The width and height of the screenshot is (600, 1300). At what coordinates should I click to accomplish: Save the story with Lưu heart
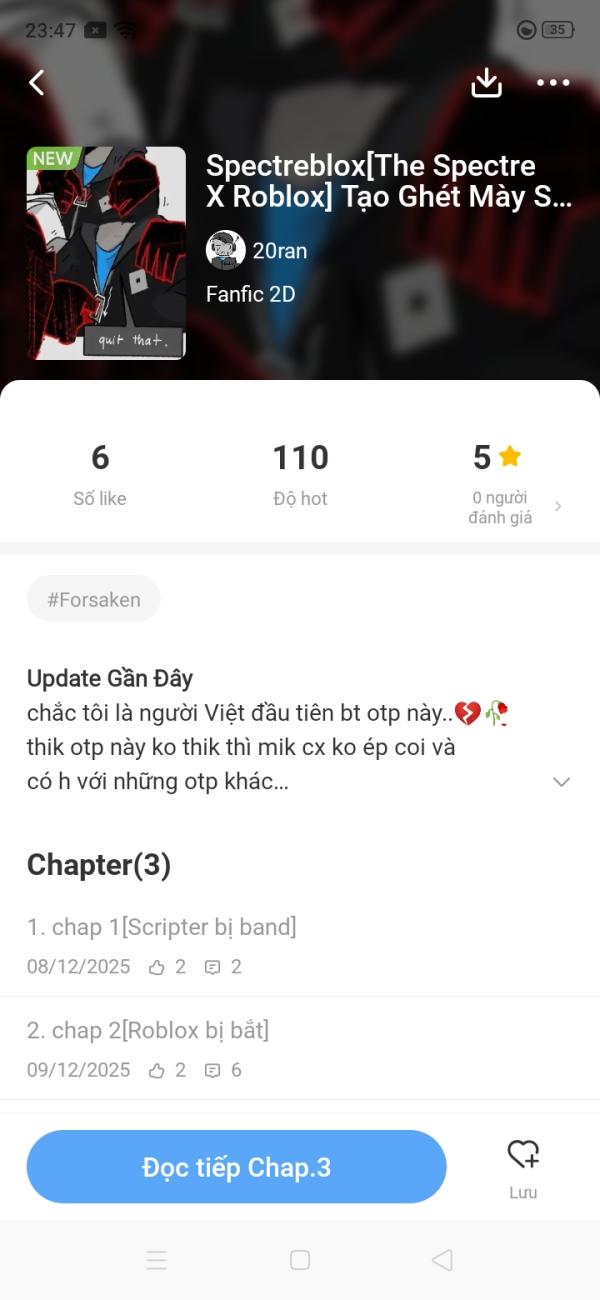pos(523,1166)
